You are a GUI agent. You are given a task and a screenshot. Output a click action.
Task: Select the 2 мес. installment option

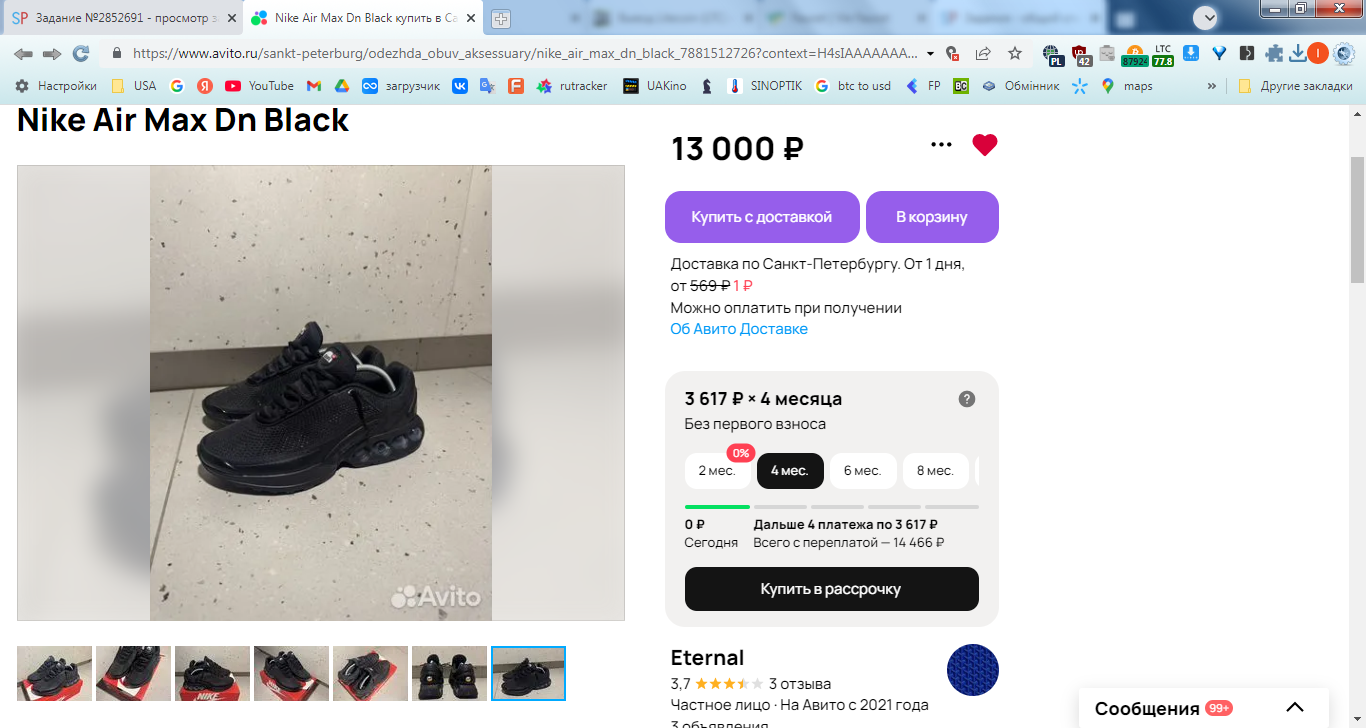[x=717, y=471]
